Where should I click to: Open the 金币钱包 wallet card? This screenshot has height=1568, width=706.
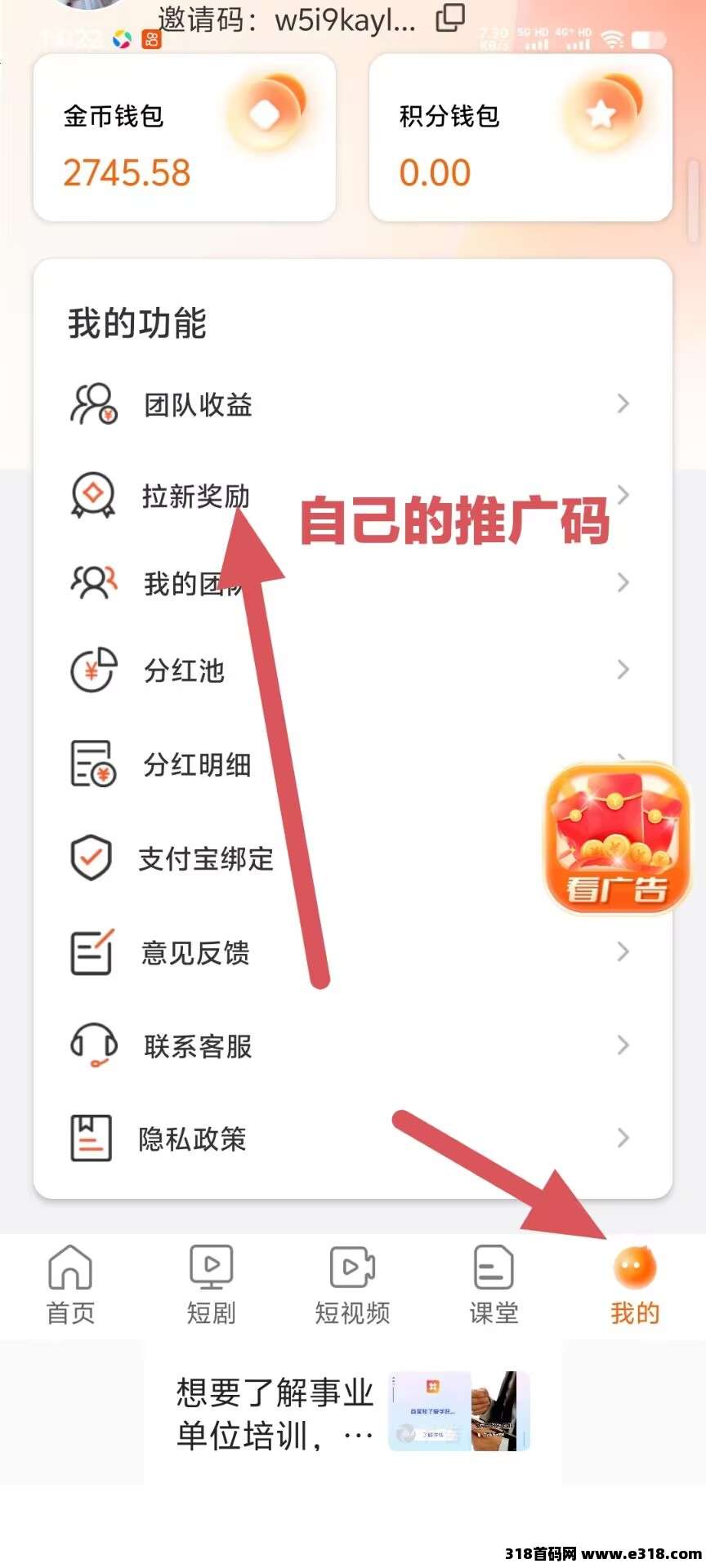click(184, 139)
